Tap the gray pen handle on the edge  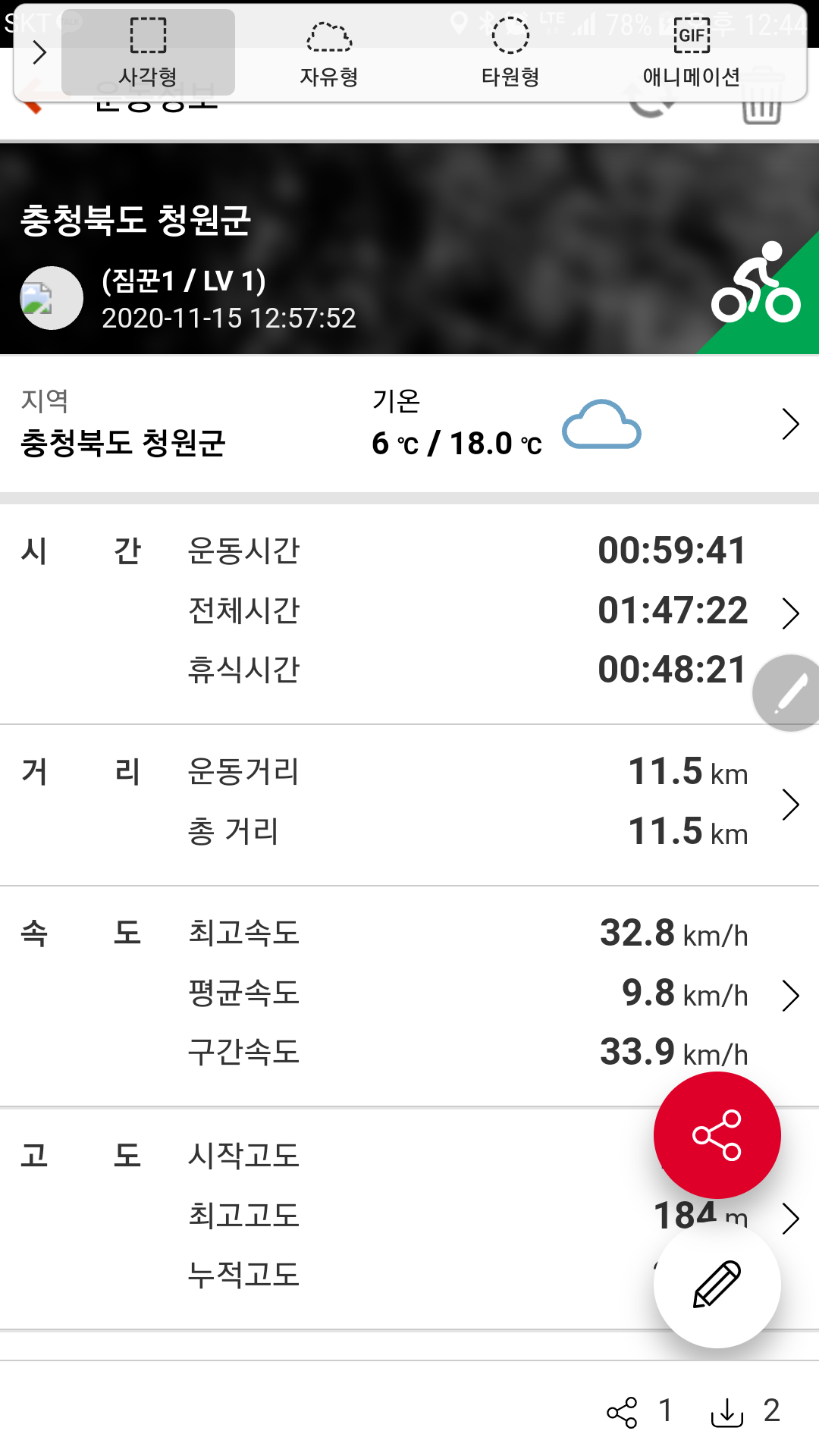(789, 693)
